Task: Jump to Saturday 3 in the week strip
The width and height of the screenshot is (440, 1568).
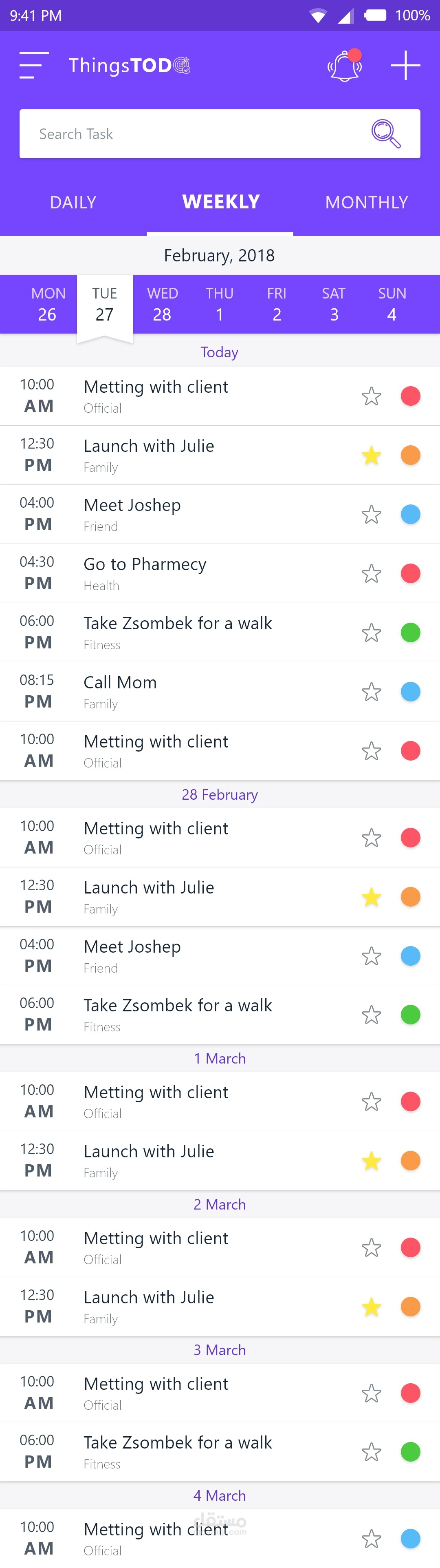Action: (334, 304)
